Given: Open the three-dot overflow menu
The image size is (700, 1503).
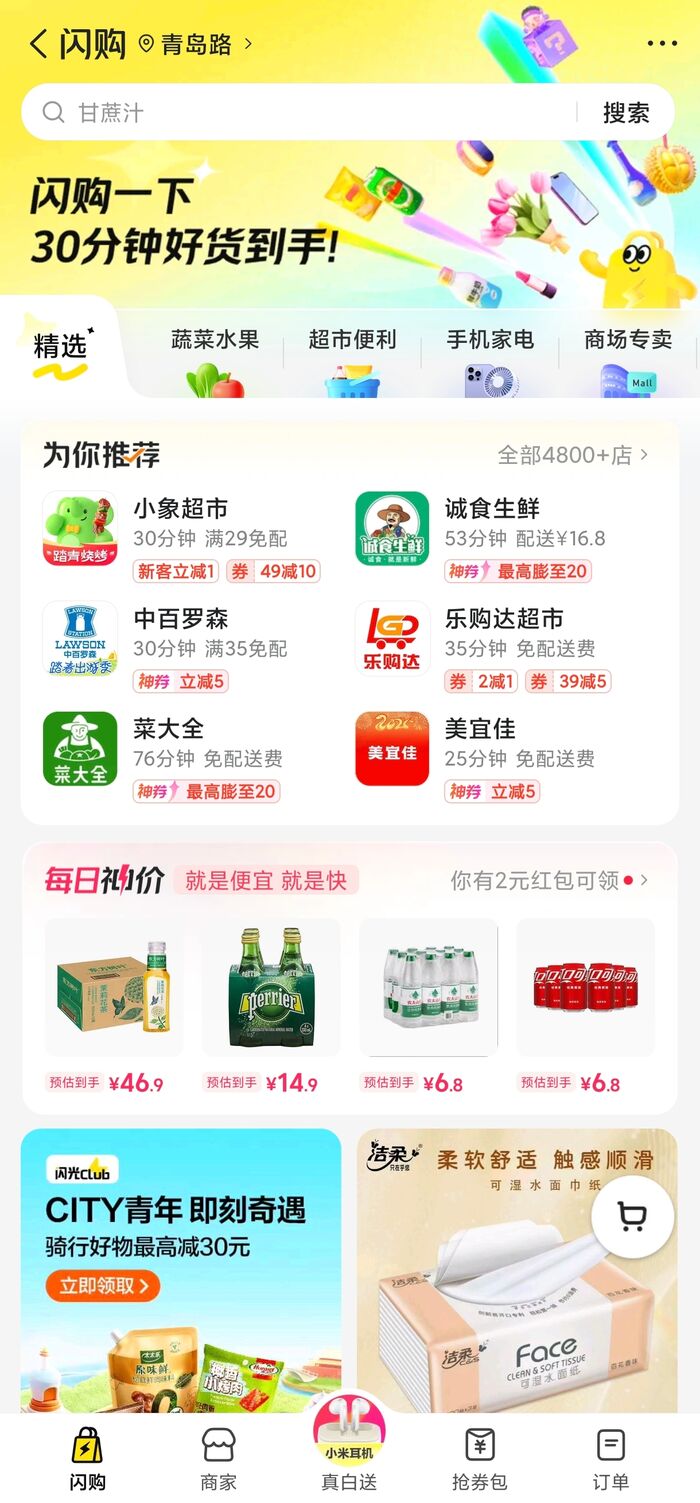Looking at the screenshot, I should 662,43.
